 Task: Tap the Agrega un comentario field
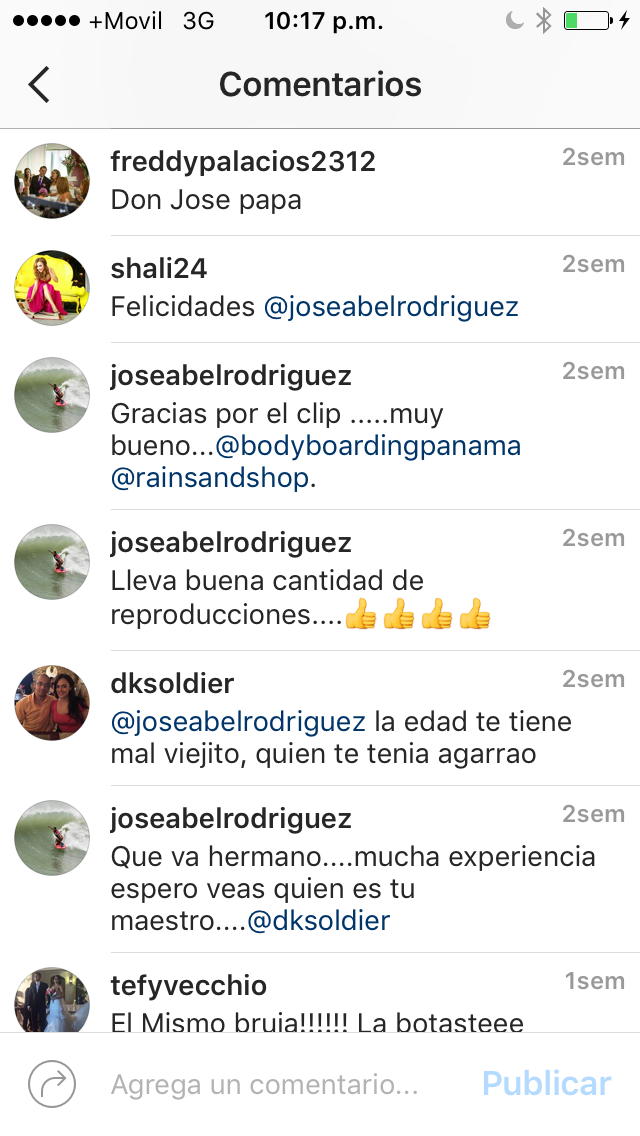tap(264, 1084)
